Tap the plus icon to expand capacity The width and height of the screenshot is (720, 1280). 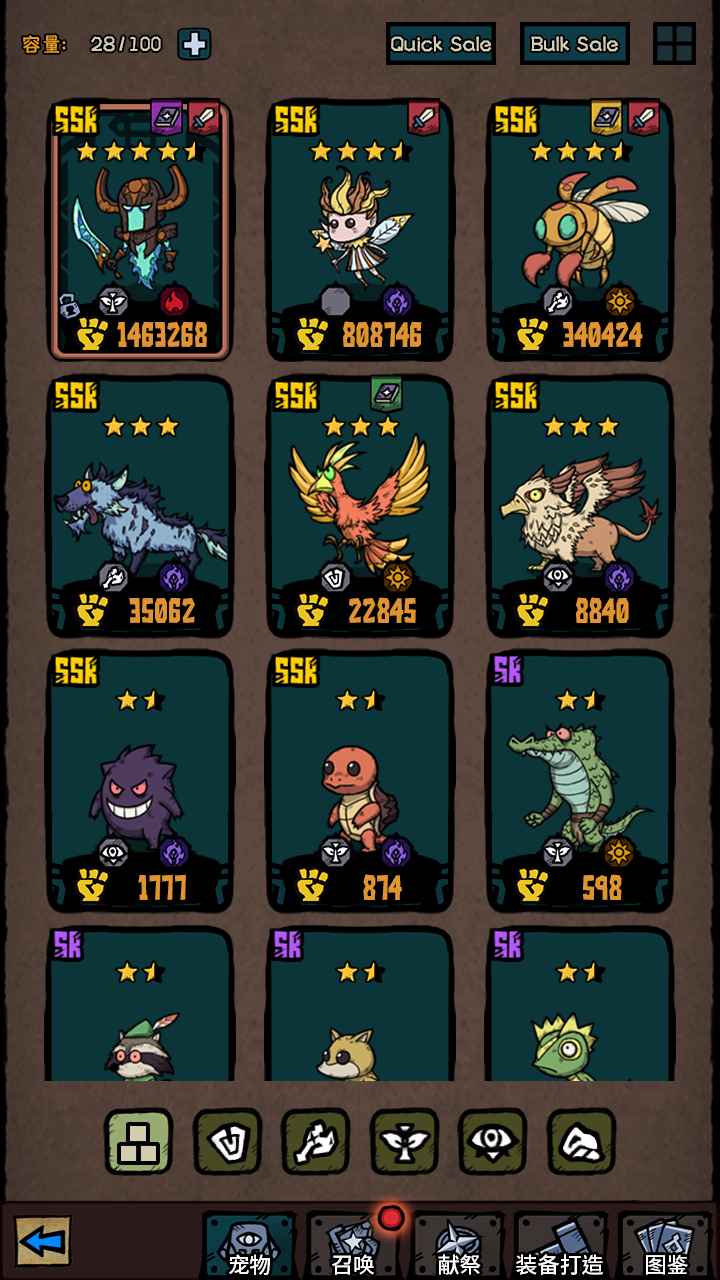pos(194,44)
